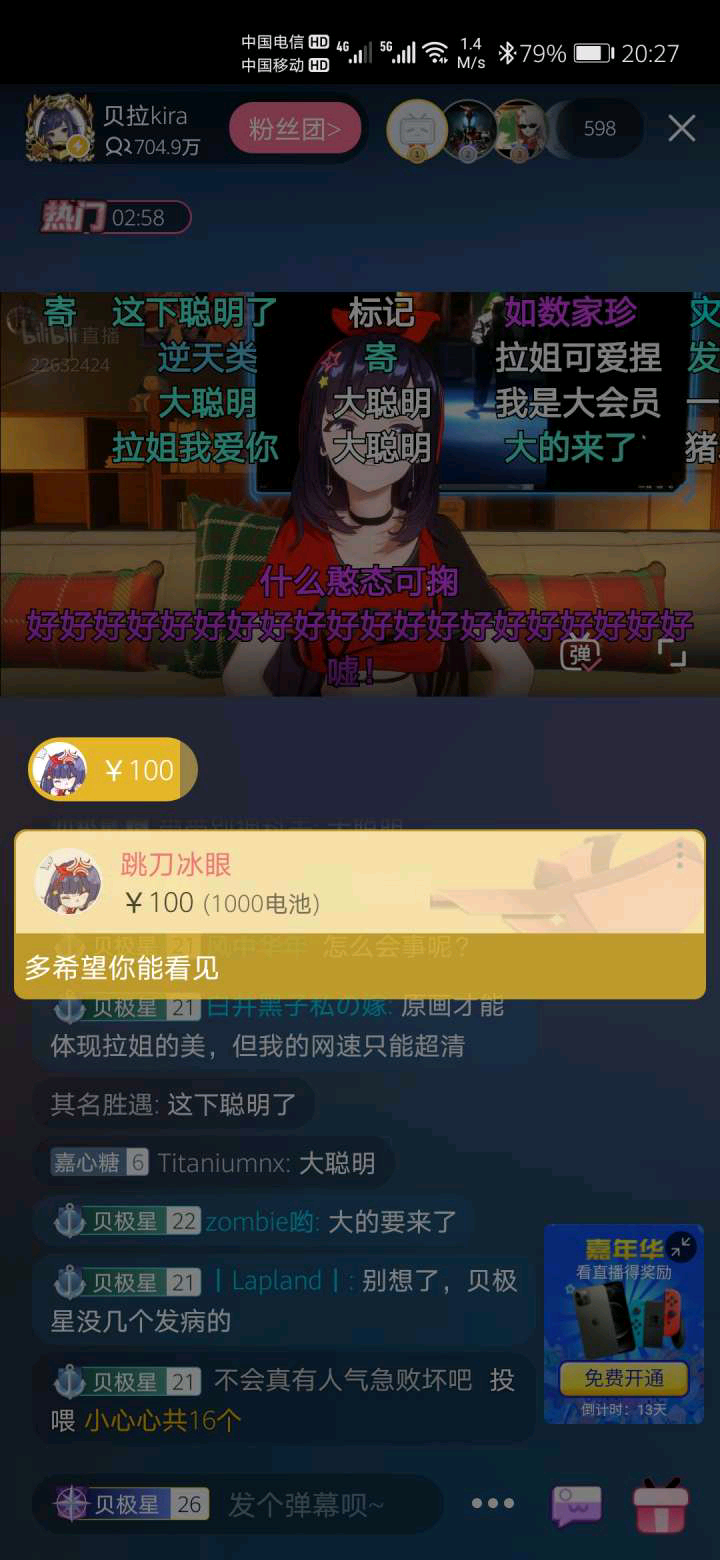Minimize the 嘉年华 promo banner
720x1560 pixels.
(681, 1246)
